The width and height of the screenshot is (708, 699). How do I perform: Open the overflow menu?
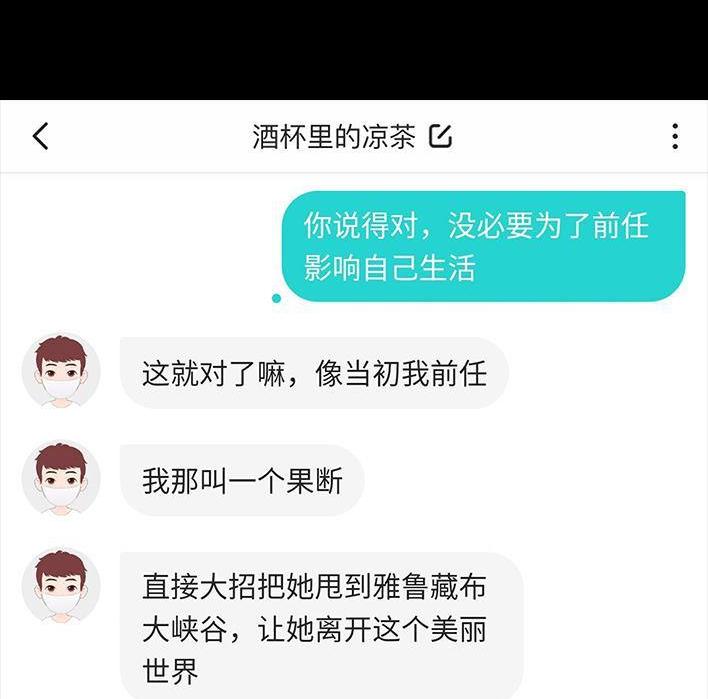point(675,136)
